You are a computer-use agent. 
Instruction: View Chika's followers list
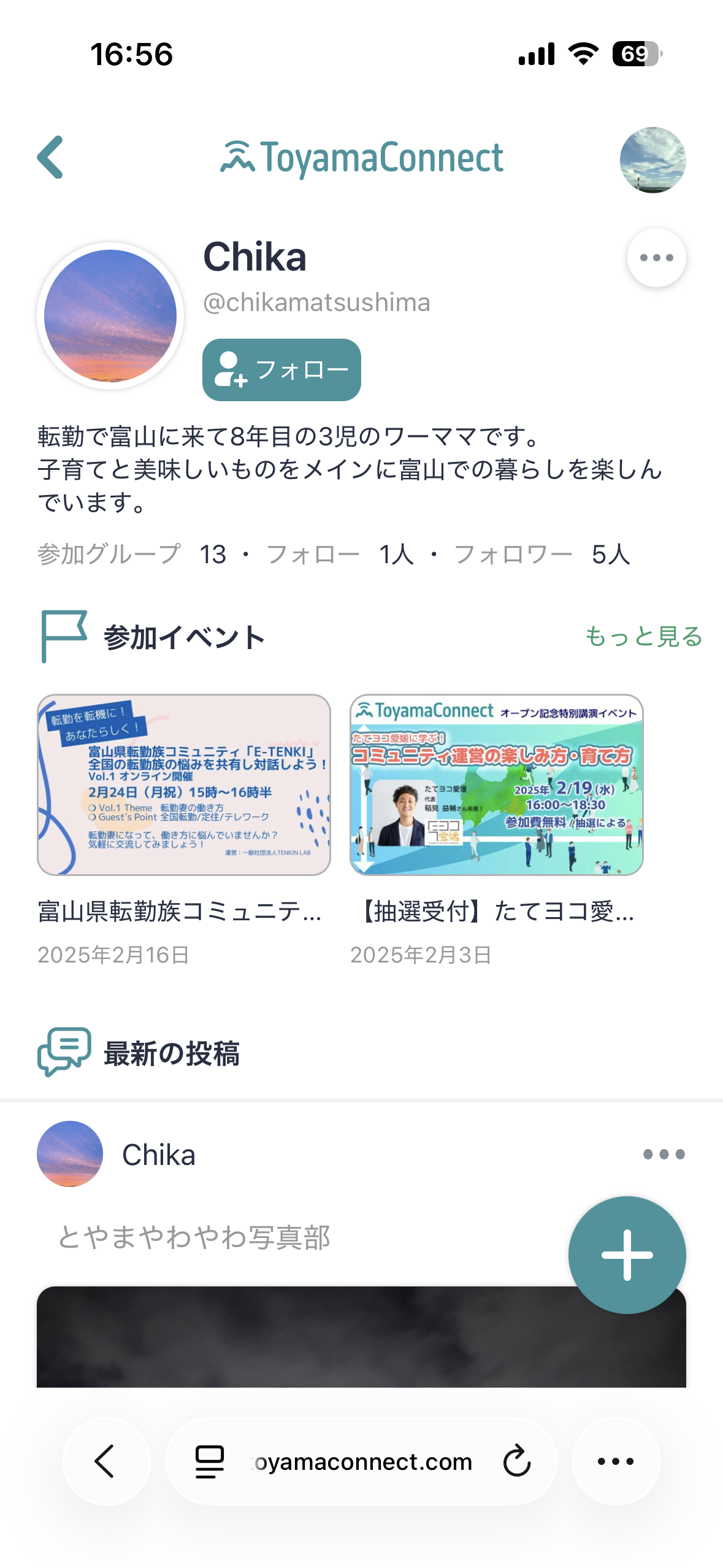(x=542, y=555)
